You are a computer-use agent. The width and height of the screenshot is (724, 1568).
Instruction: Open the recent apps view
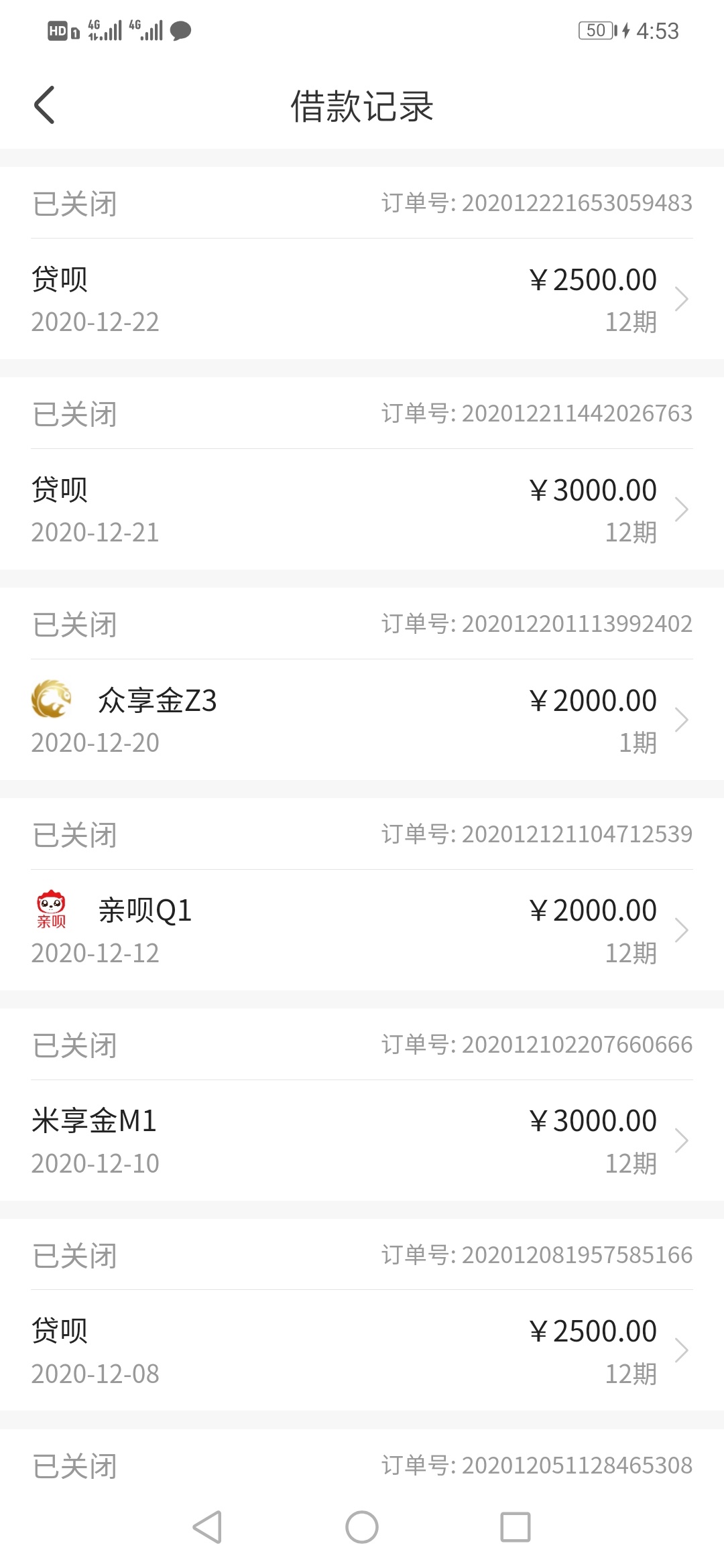pyautogui.click(x=516, y=1527)
